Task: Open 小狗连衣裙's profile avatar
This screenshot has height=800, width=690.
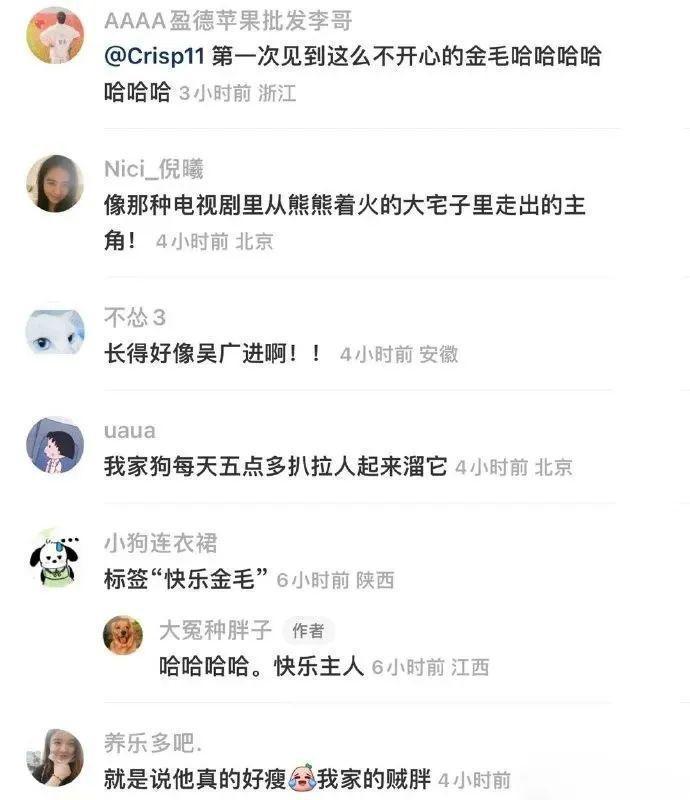Action: click(x=55, y=559)
